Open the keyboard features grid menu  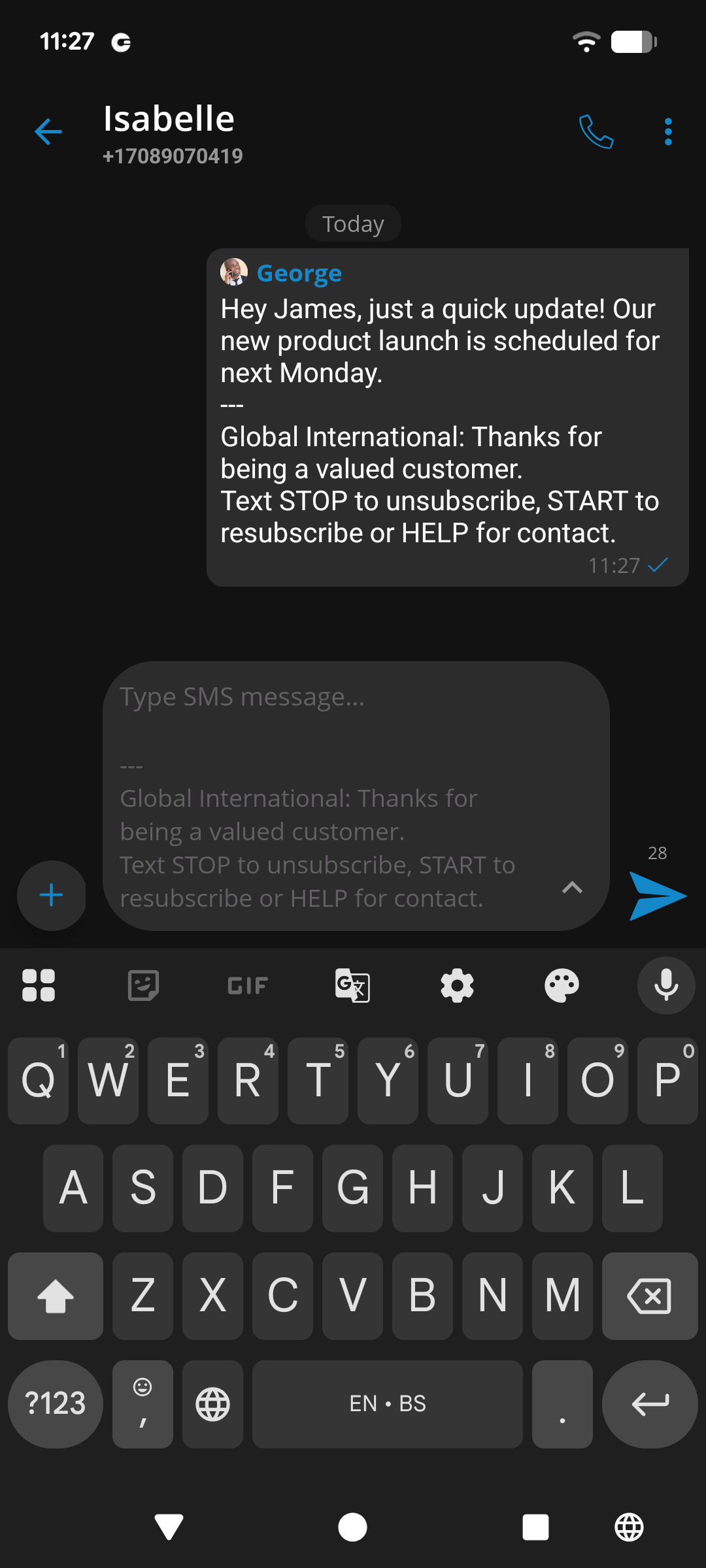pyautogui.click(x=39, y=985)
